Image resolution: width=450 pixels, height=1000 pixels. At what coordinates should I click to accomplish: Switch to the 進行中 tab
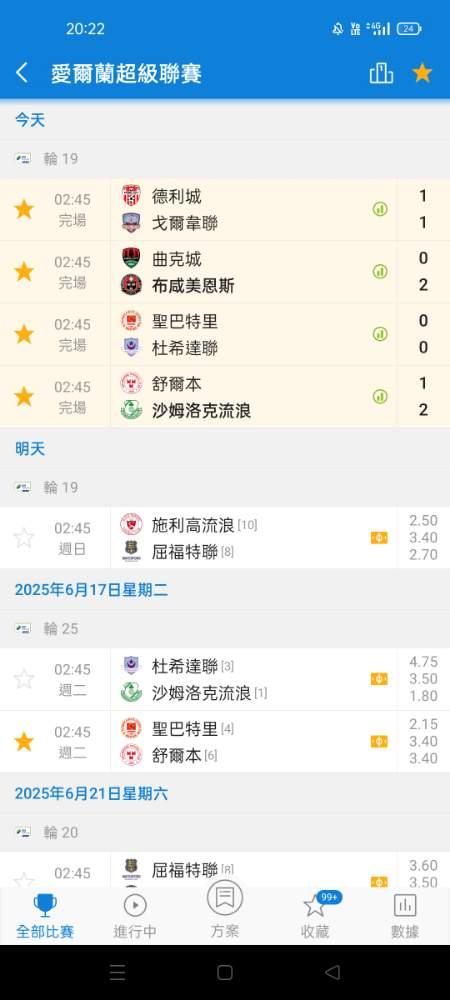135,916
